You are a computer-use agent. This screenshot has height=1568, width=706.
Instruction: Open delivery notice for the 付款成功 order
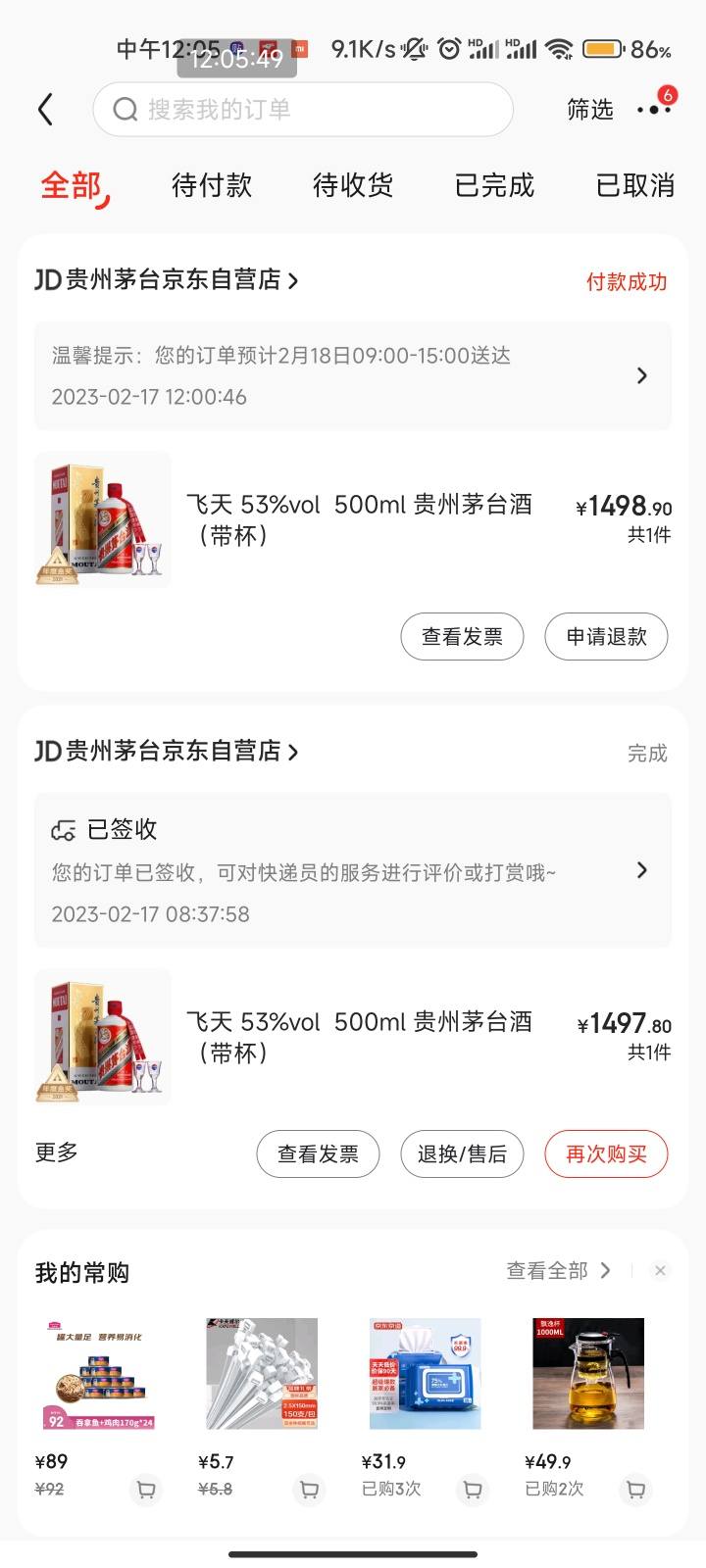pos(353,376)
